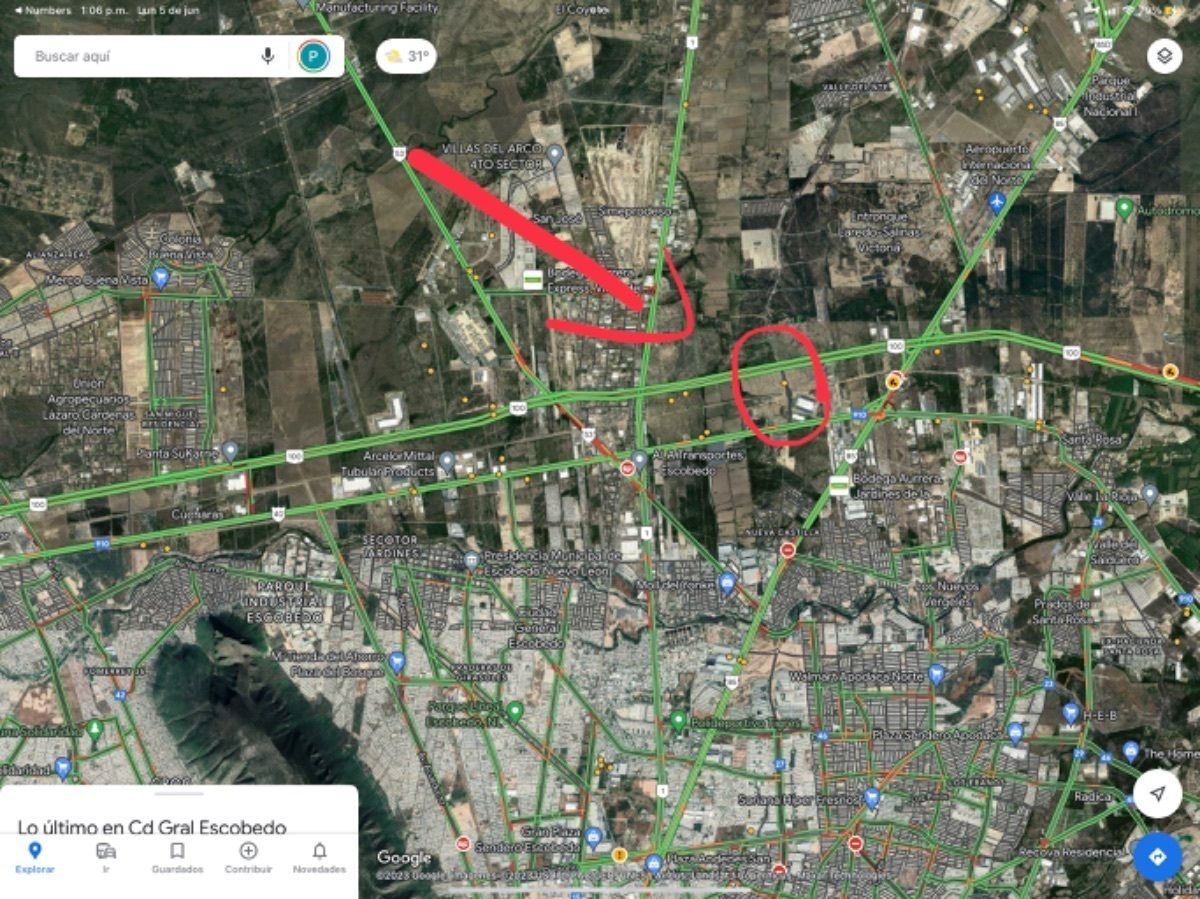Open the map layers selector
This screenshot has width=1200, height=899.
click(1164, 56)
